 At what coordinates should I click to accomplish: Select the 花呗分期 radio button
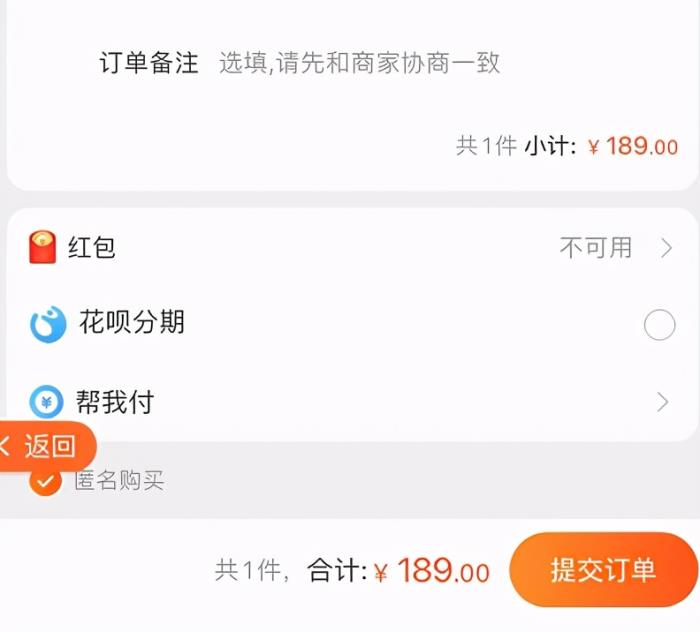pos(659,325)
